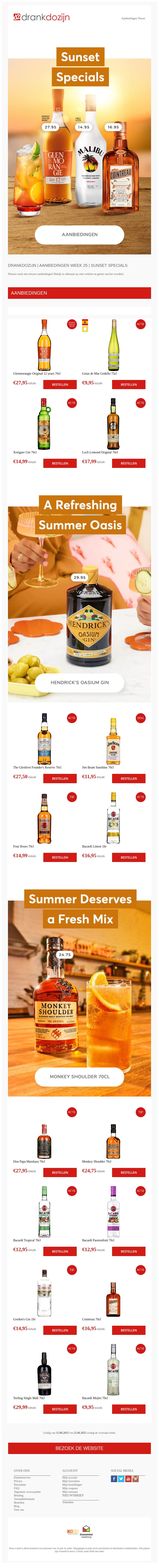Open the Monkey Shoulder 70cl banner button

(x=79, y=1076)
